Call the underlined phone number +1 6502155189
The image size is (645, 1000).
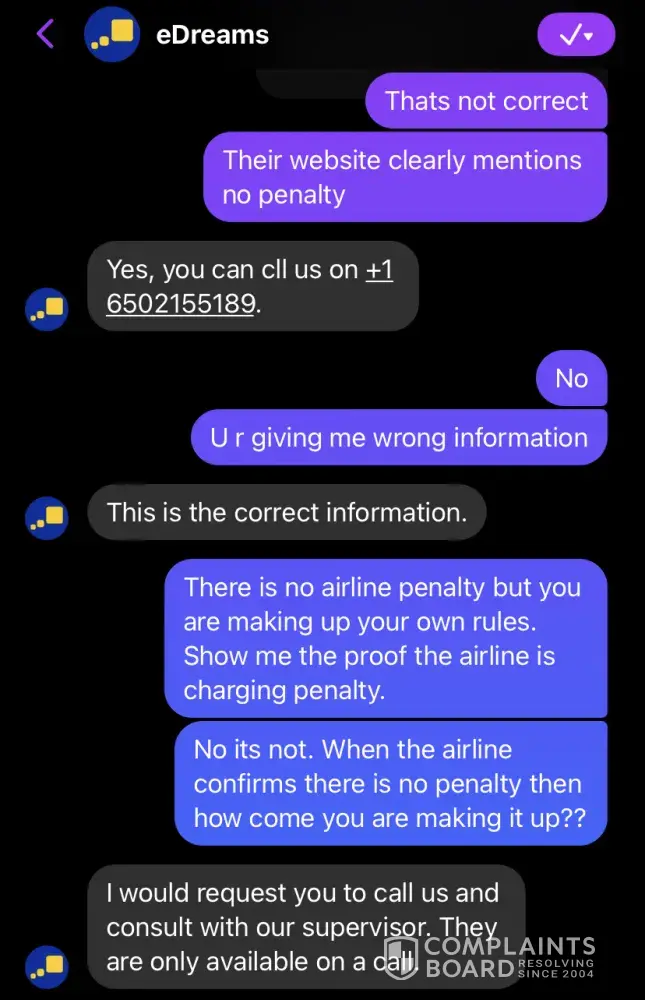(x=181, y=303)
